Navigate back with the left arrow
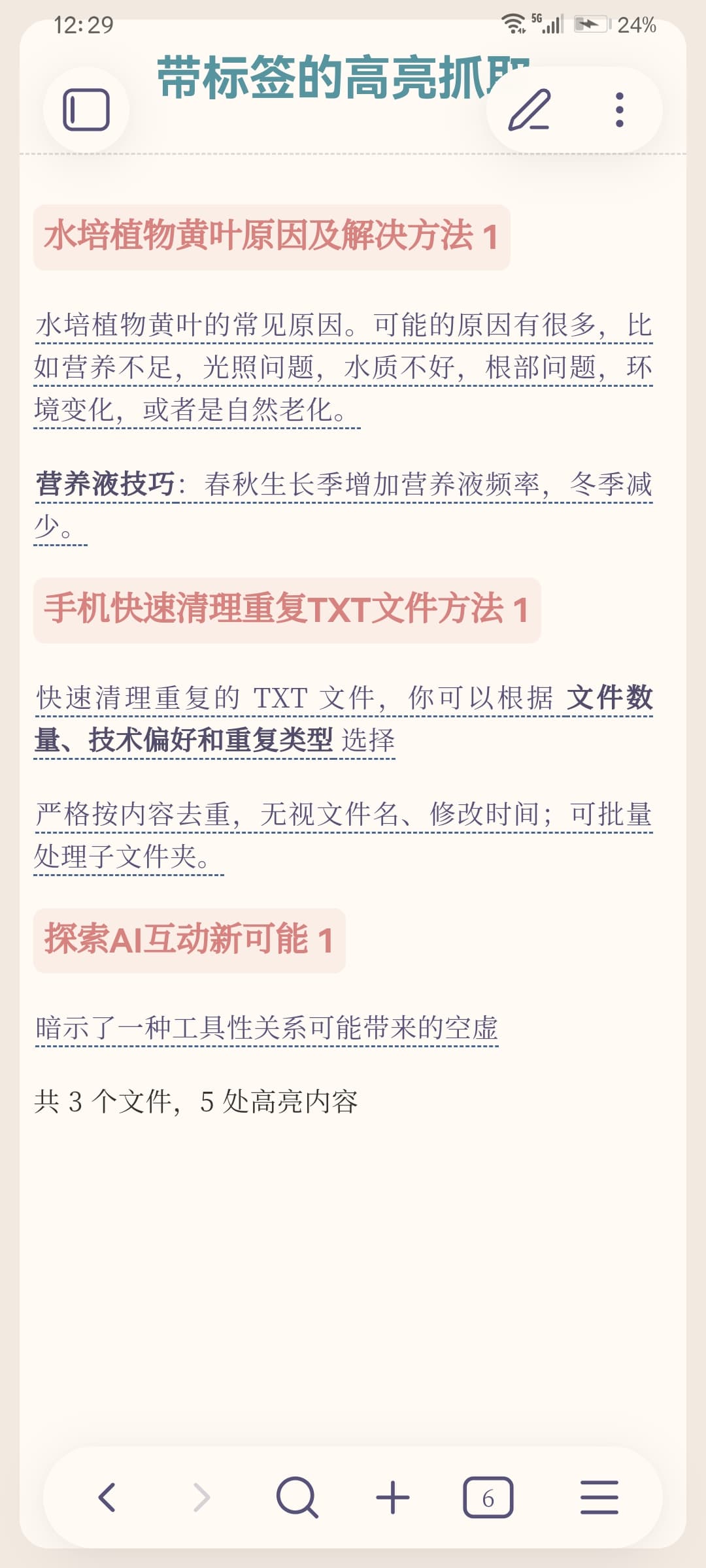This screenshot has height=1568, width=706. (107, 1497)
